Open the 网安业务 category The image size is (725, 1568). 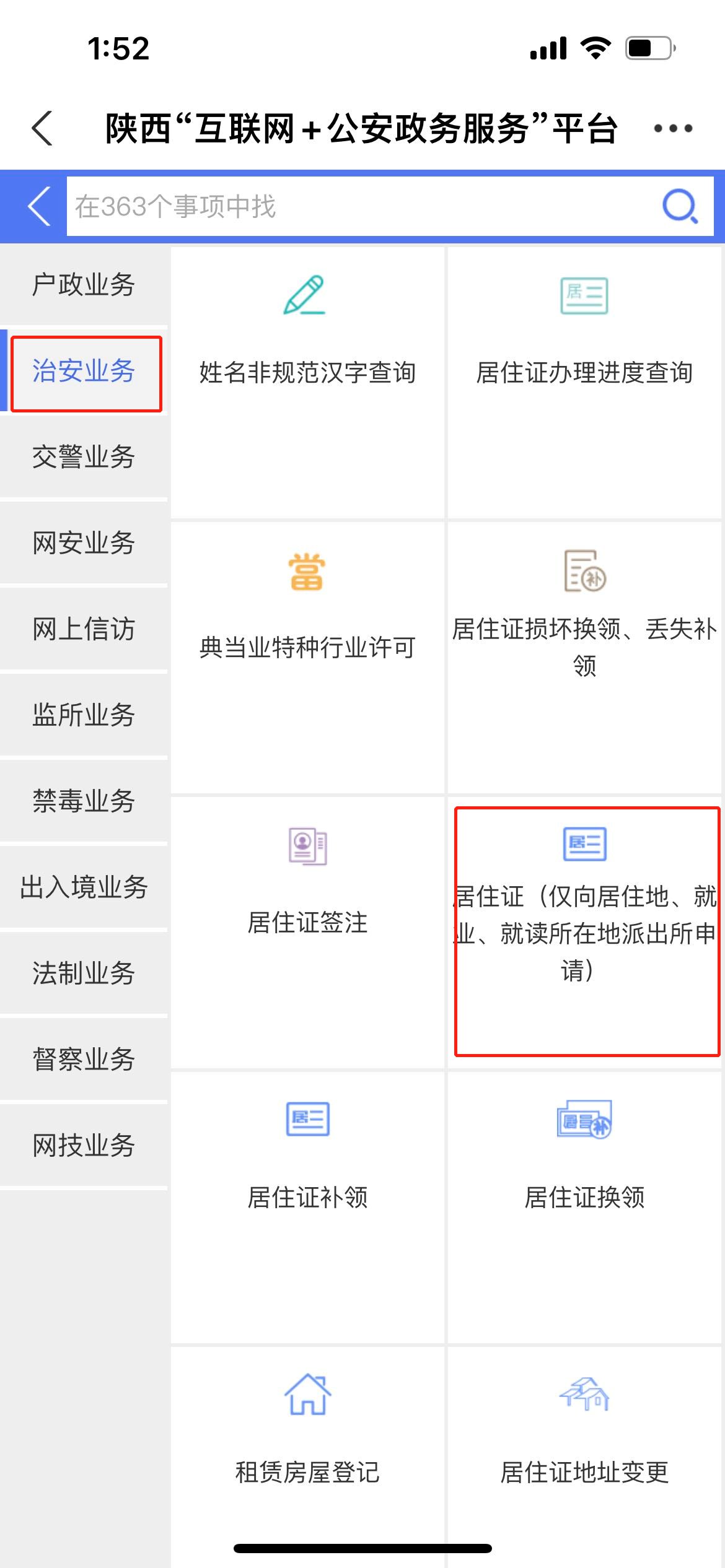click(x=84, y=543)
